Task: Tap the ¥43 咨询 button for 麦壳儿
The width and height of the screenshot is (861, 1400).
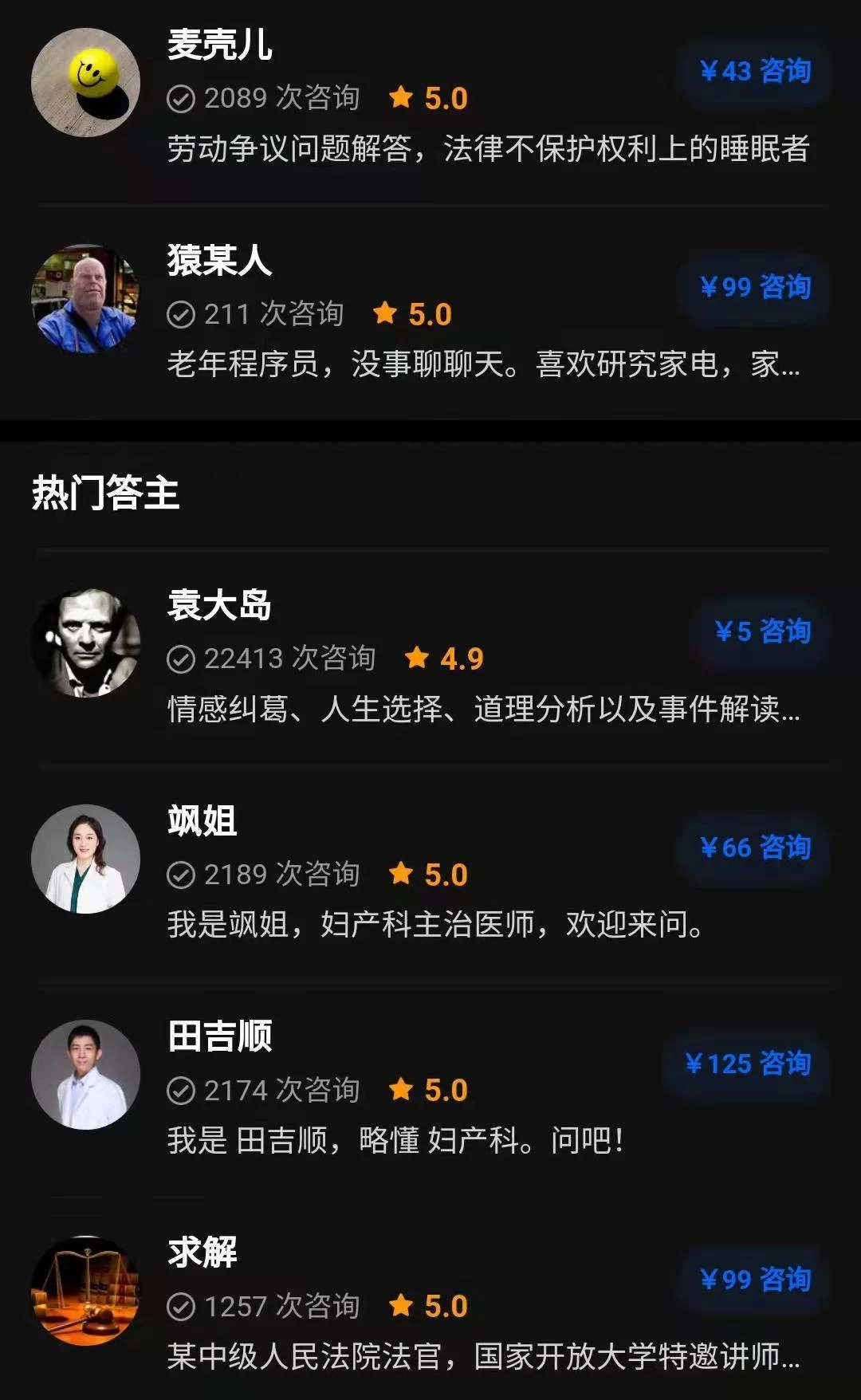Action: coord(754,71)
